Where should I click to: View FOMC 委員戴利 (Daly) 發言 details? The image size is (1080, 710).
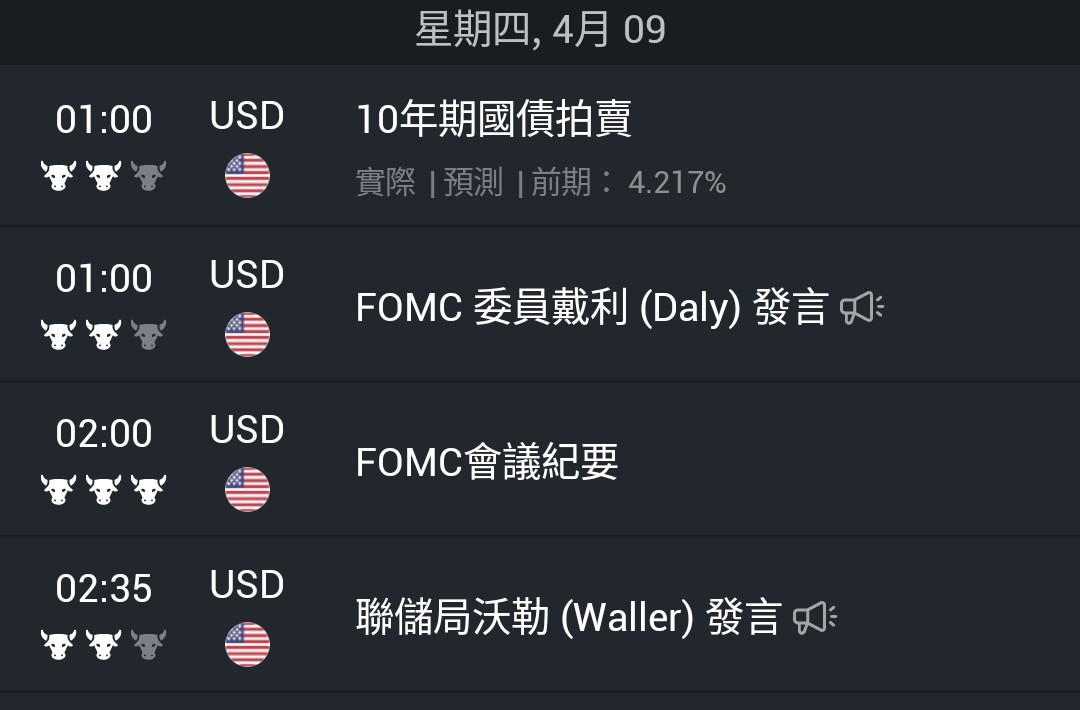[592, 307]
